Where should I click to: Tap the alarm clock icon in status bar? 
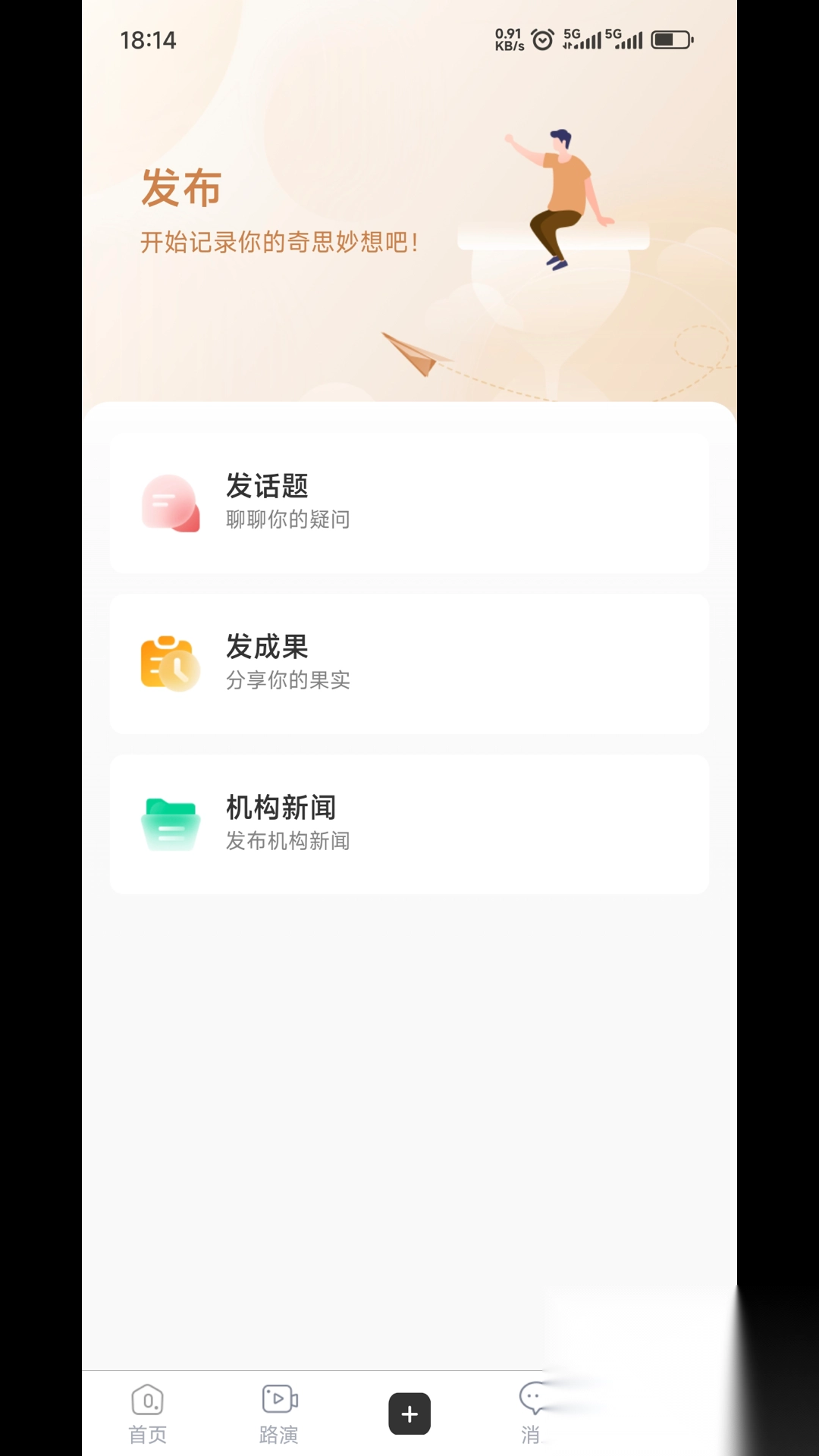click(541, 39)
